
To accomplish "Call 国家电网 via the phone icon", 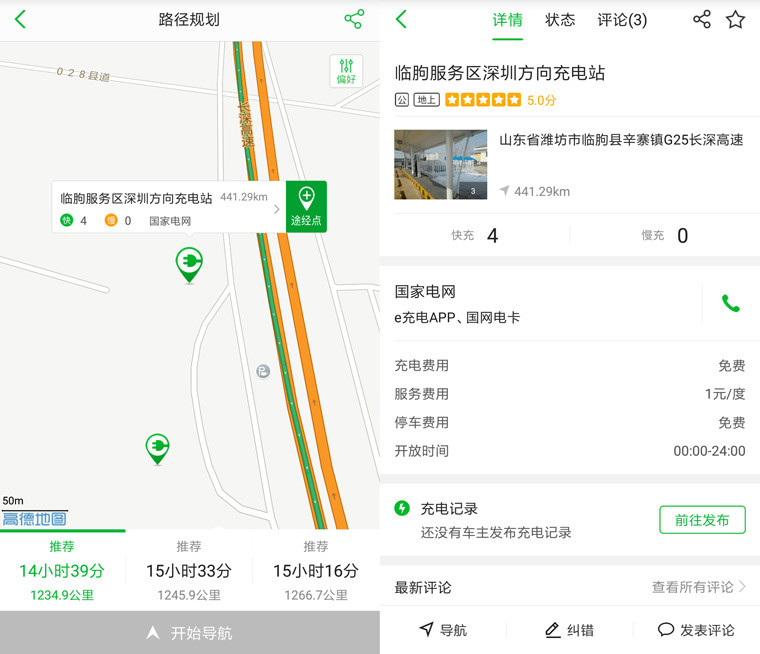I will point(731,304).
